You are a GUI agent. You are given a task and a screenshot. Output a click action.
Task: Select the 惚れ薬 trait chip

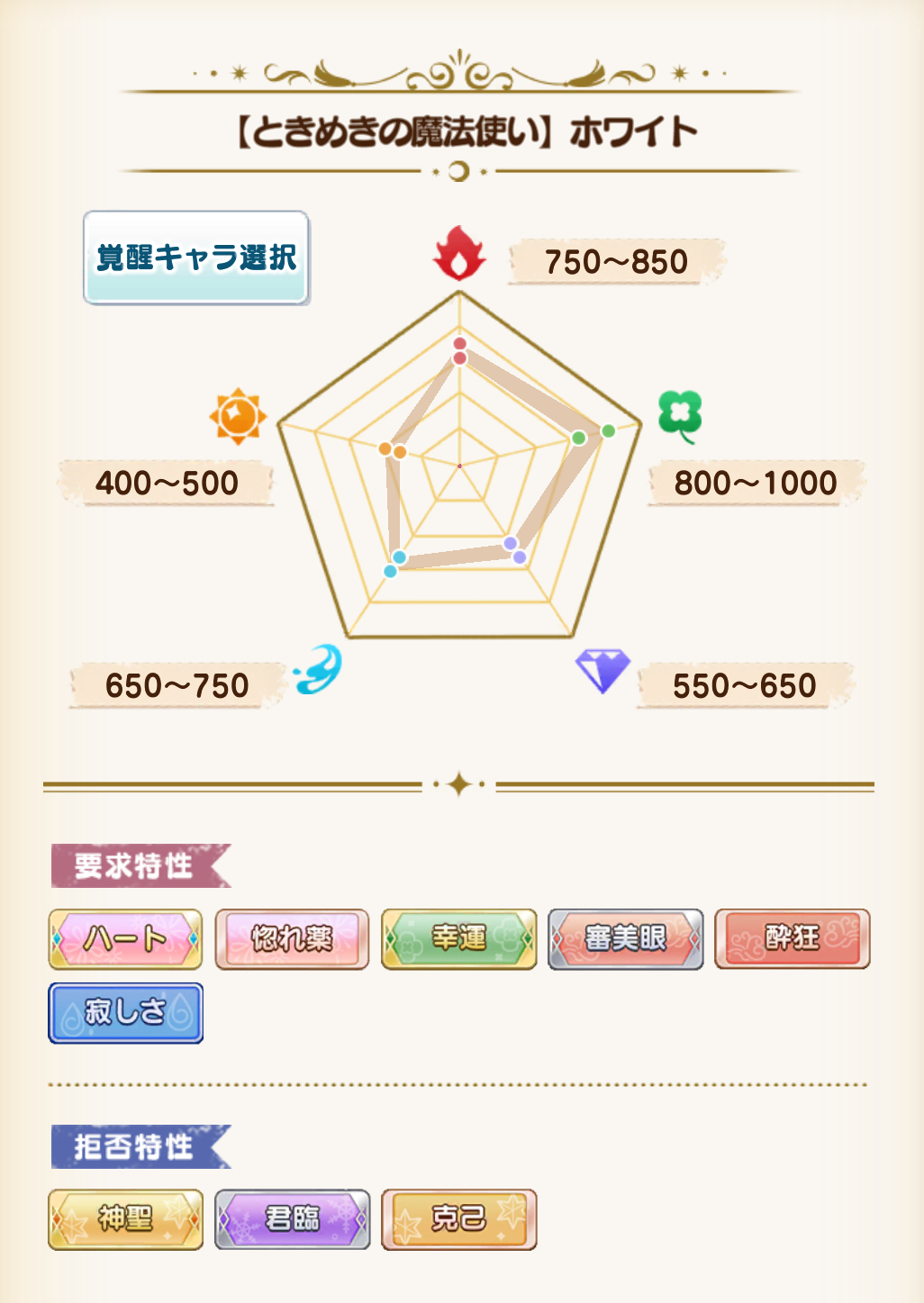point(292,939)
